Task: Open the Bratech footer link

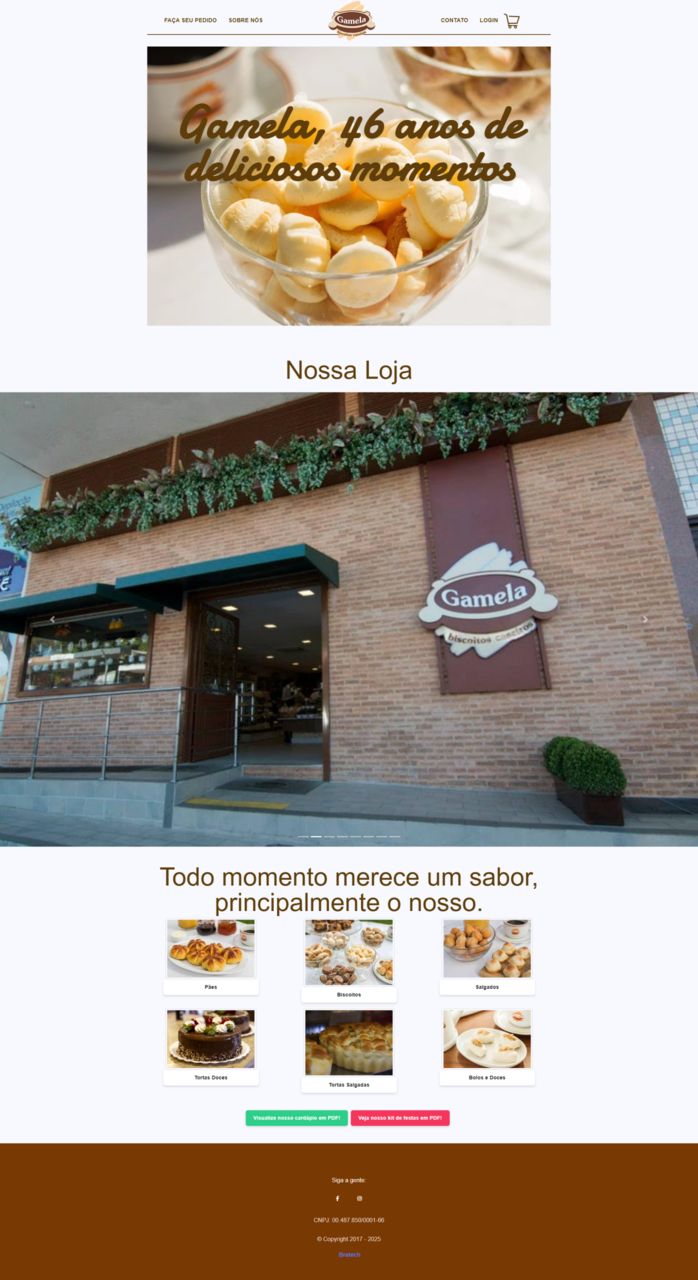Action: coord(349,1254)
